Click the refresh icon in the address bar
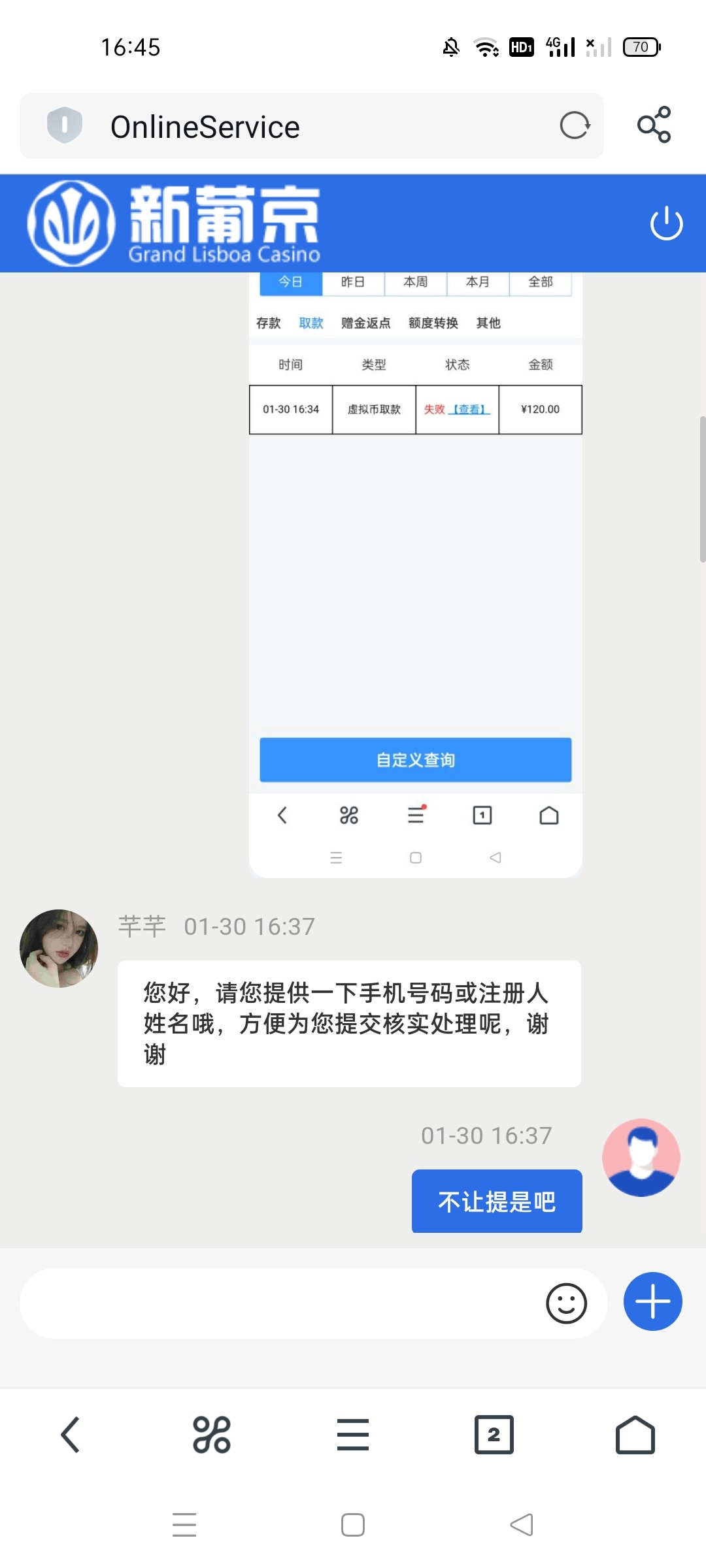The image size is (706, 1568). click(574, 125)
